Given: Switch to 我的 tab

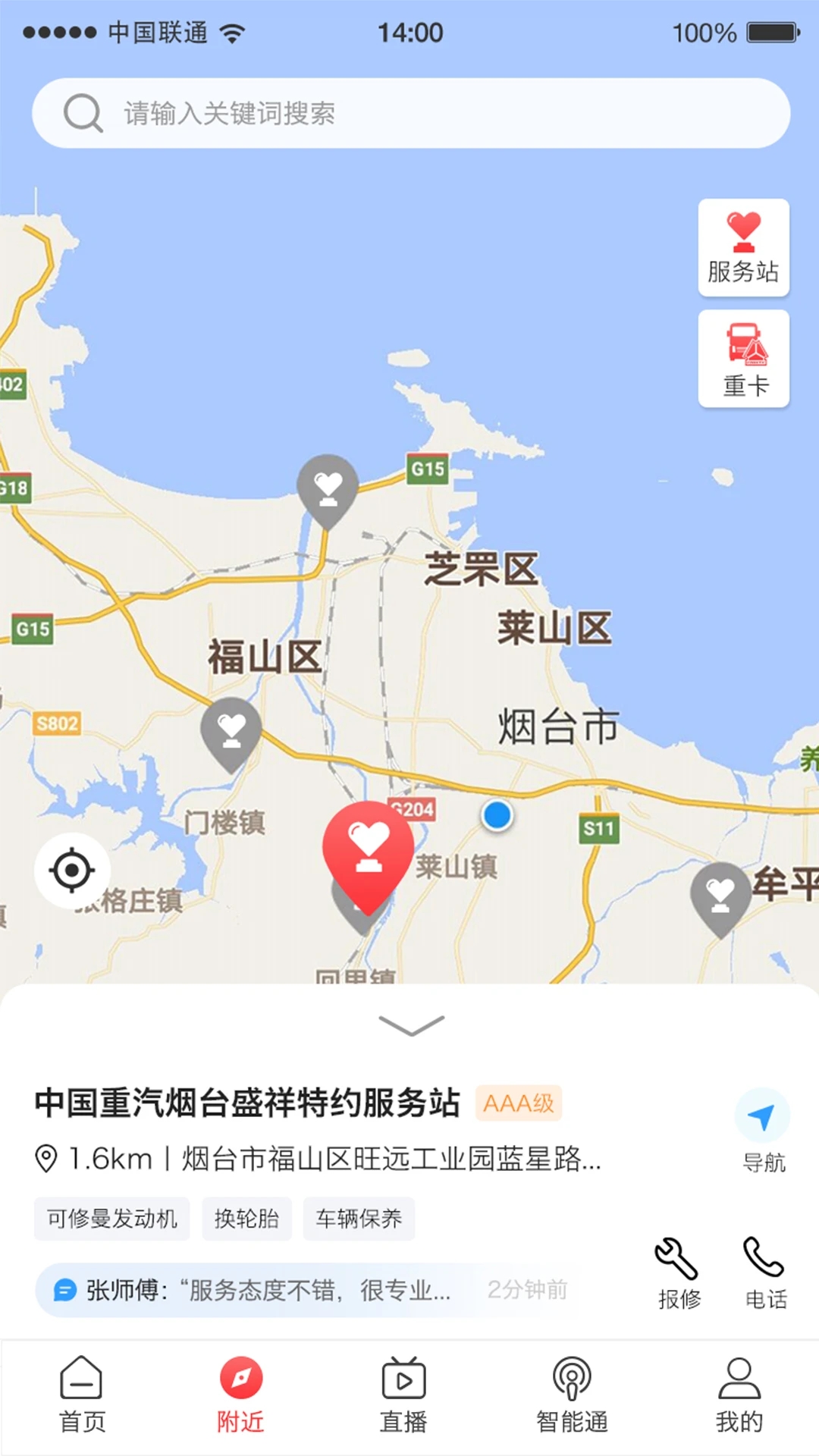Looking at the screenshot, I should tap(739, 1395).
